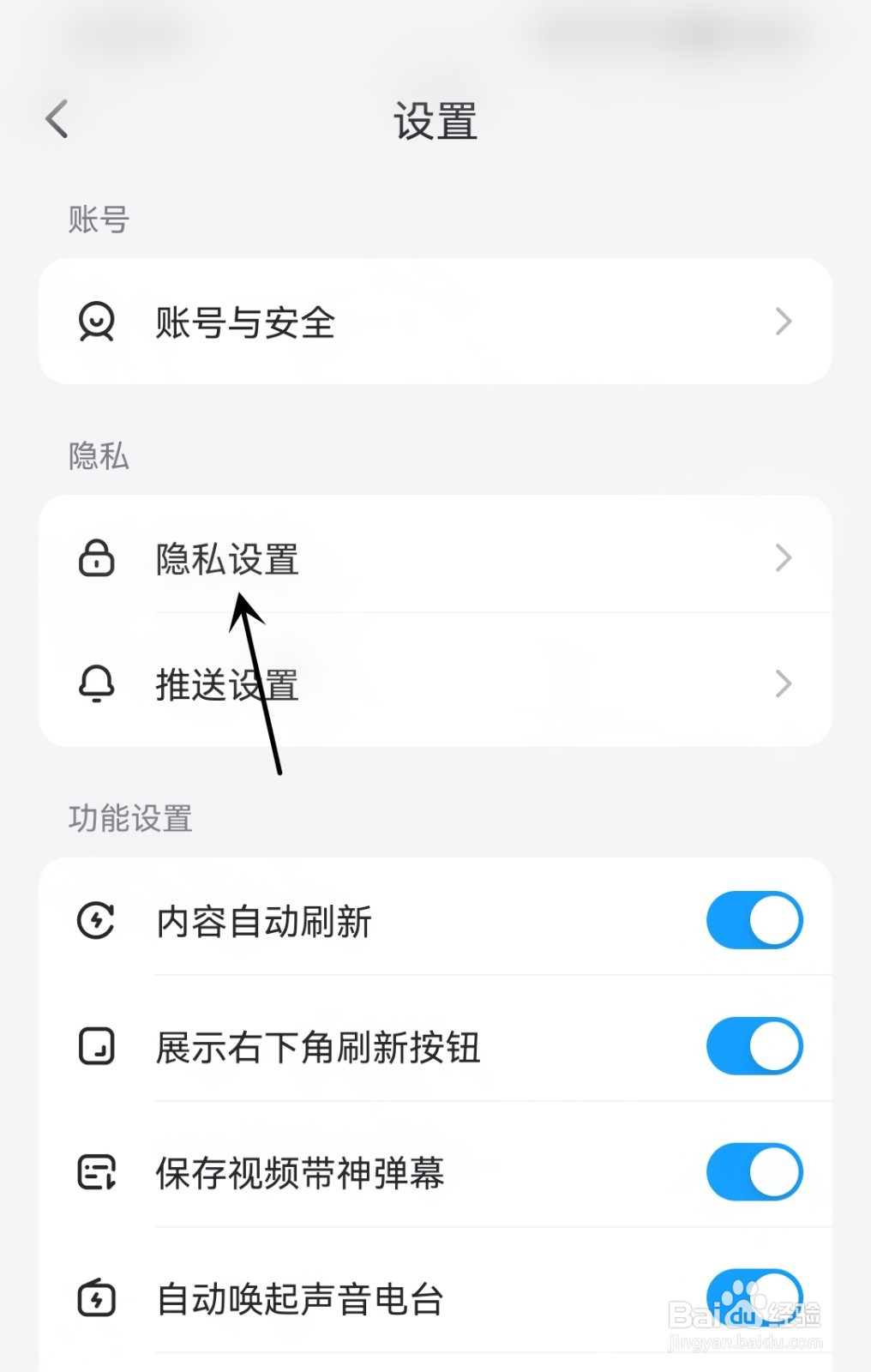Click the 功能设置 section header
This screenshot has width=871, height=1372.
[x=130, y=820]
